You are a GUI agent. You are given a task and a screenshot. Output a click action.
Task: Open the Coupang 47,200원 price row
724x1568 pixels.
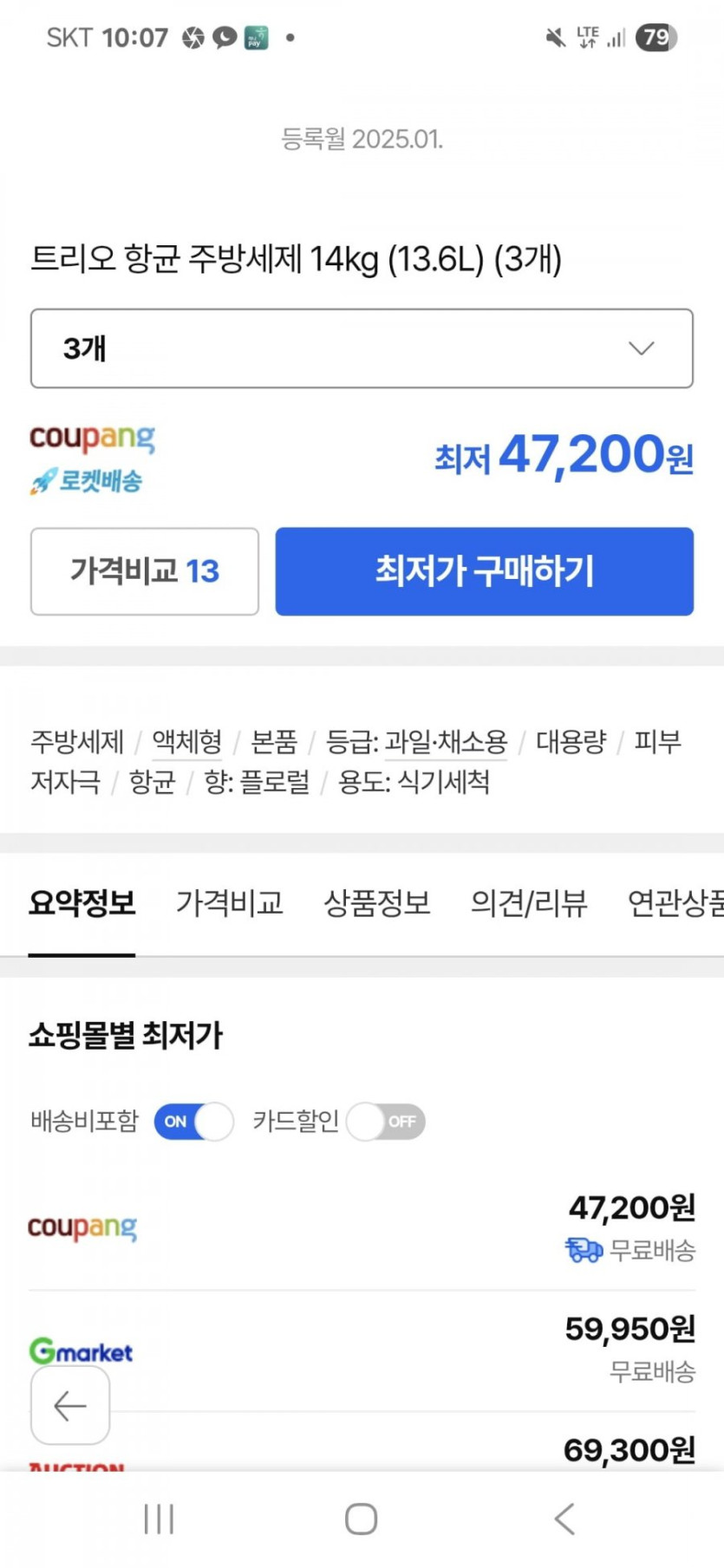[x=362, y=1228]
